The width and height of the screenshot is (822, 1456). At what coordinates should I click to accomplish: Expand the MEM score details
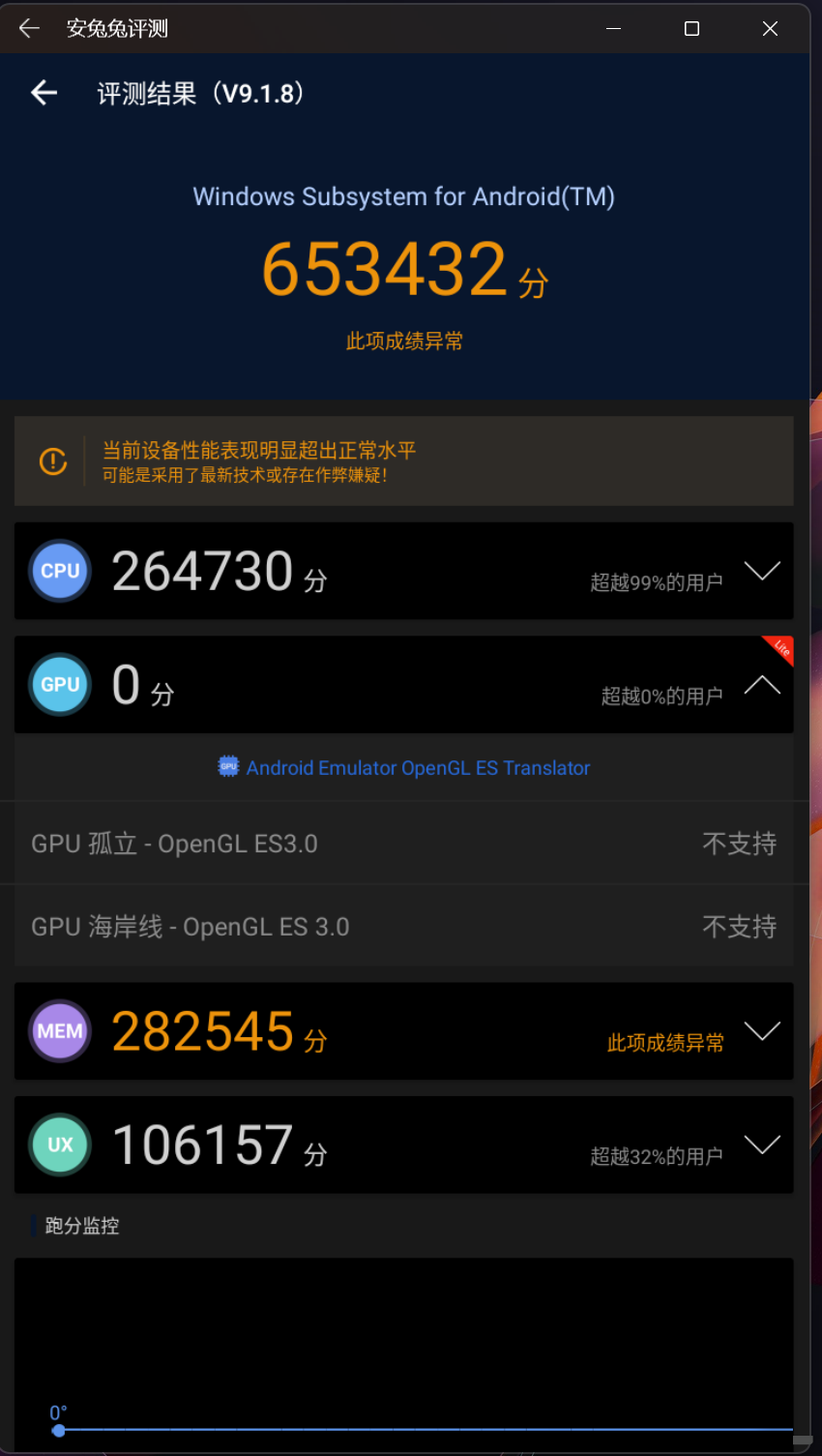762,1031
